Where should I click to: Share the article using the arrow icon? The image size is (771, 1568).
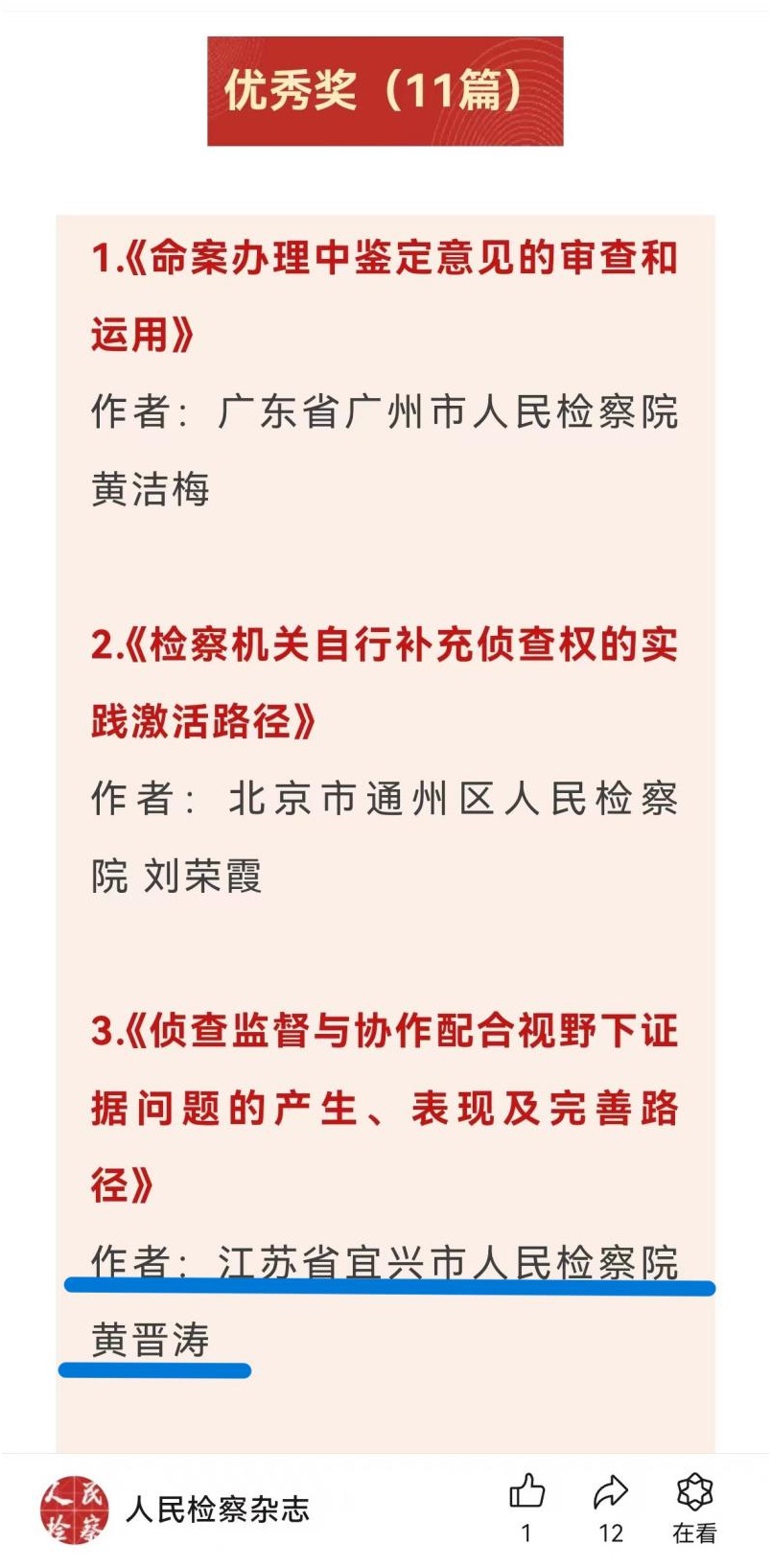[610, 1491]
